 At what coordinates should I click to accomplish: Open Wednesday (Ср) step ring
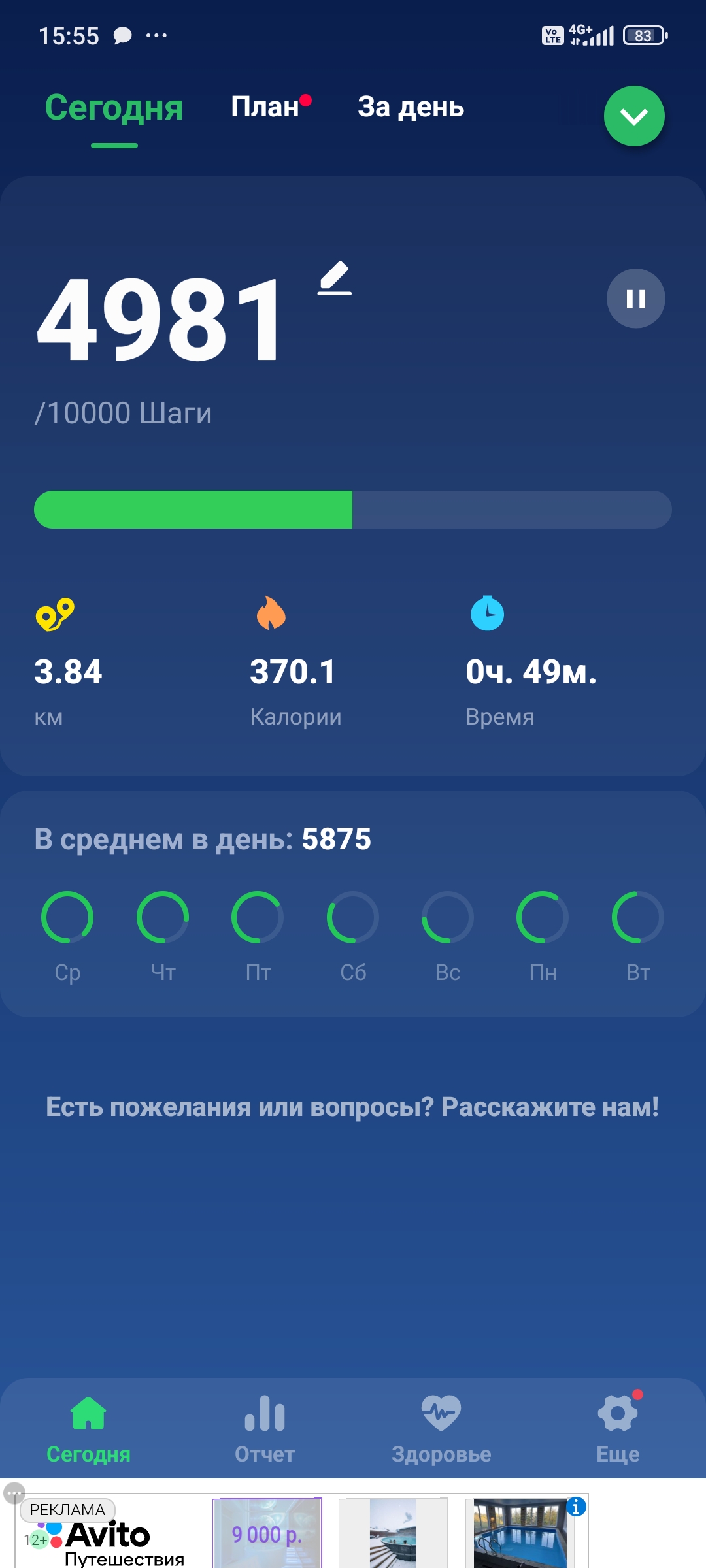pos(67,917)
